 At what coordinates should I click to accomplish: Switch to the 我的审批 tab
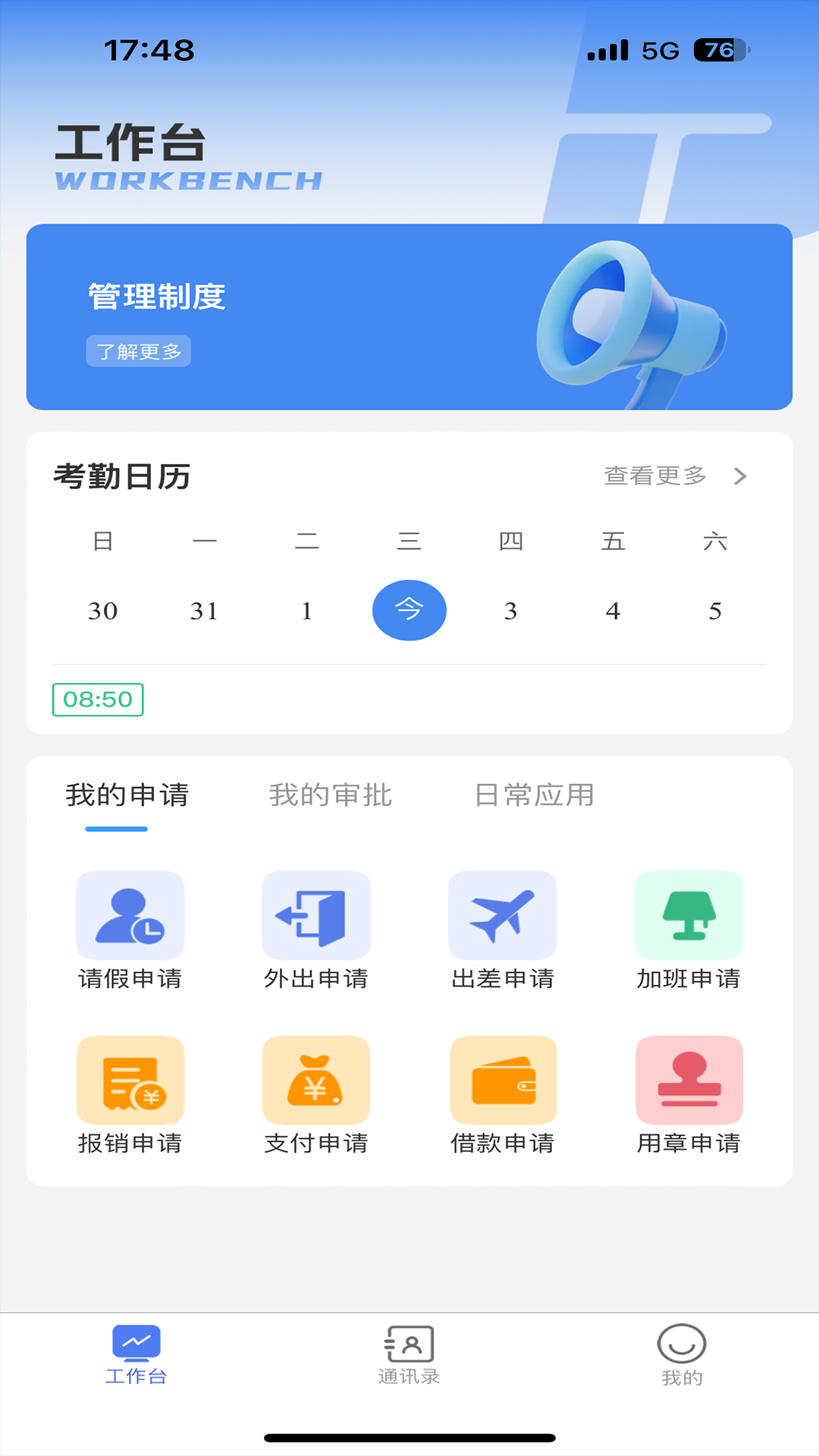pos(330,795)
